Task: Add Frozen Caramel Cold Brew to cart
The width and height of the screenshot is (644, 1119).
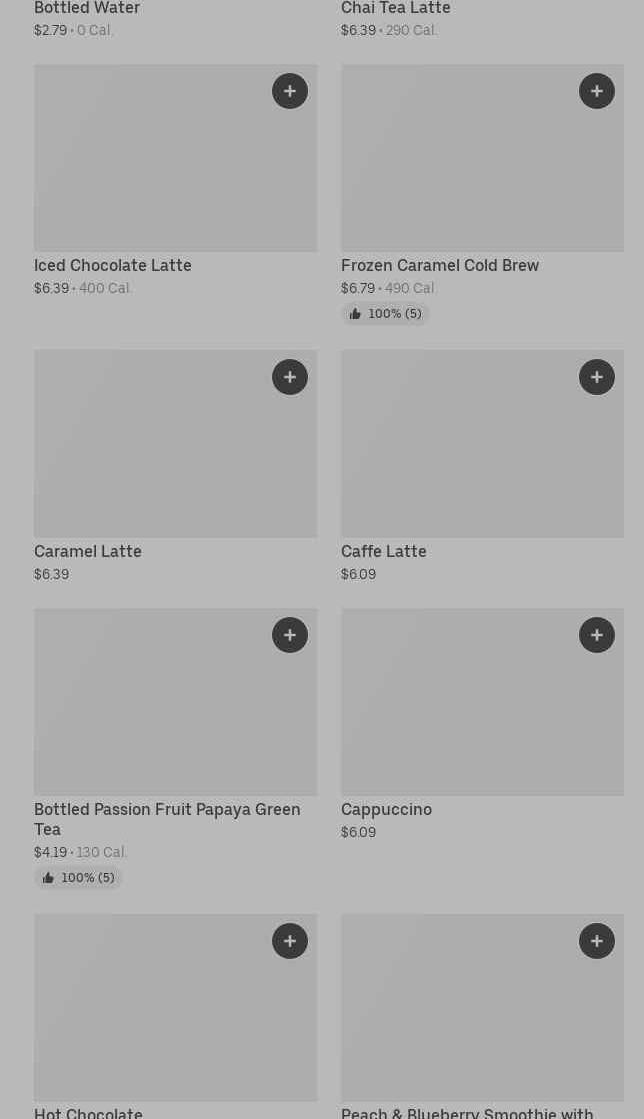Action: tap(597, 91)
